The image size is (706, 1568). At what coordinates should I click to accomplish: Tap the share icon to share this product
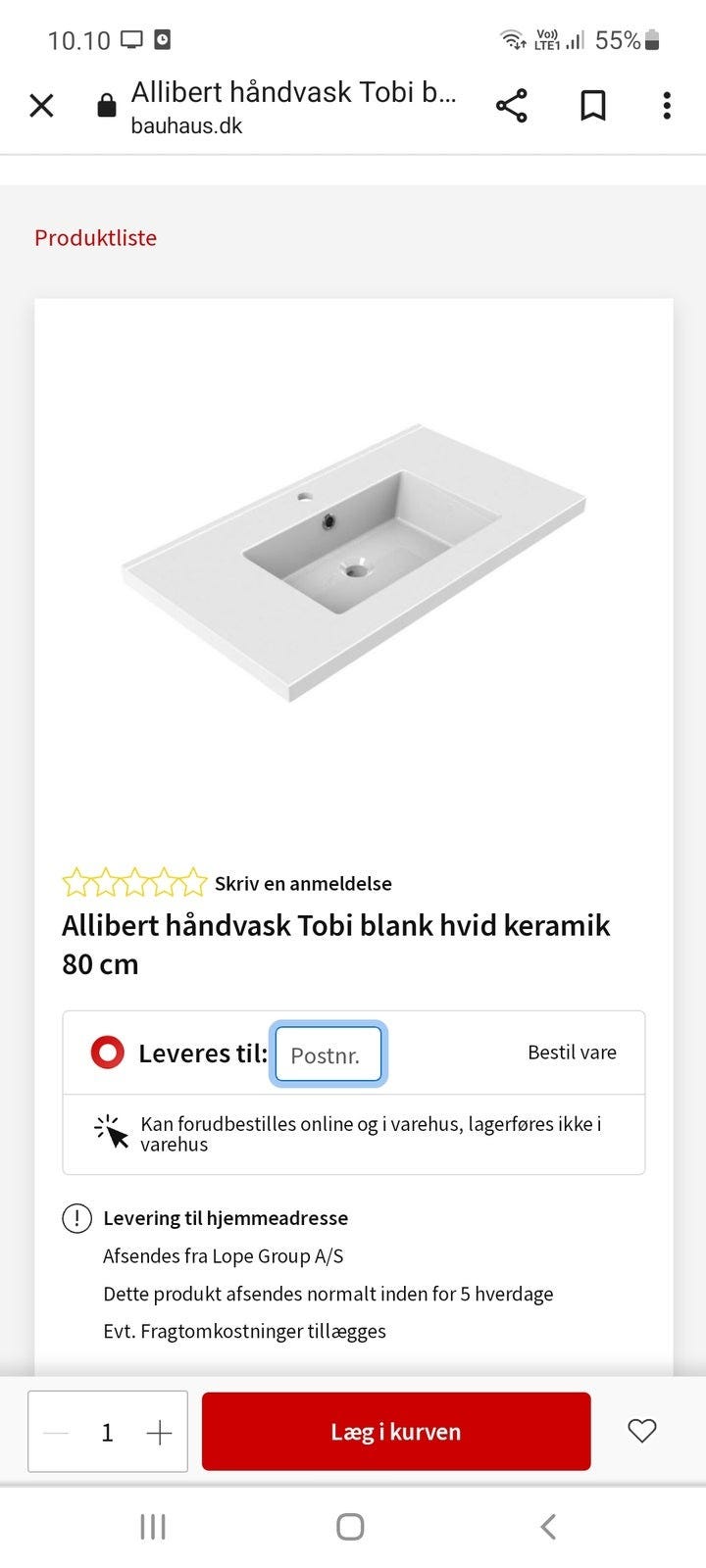(512, 105)
